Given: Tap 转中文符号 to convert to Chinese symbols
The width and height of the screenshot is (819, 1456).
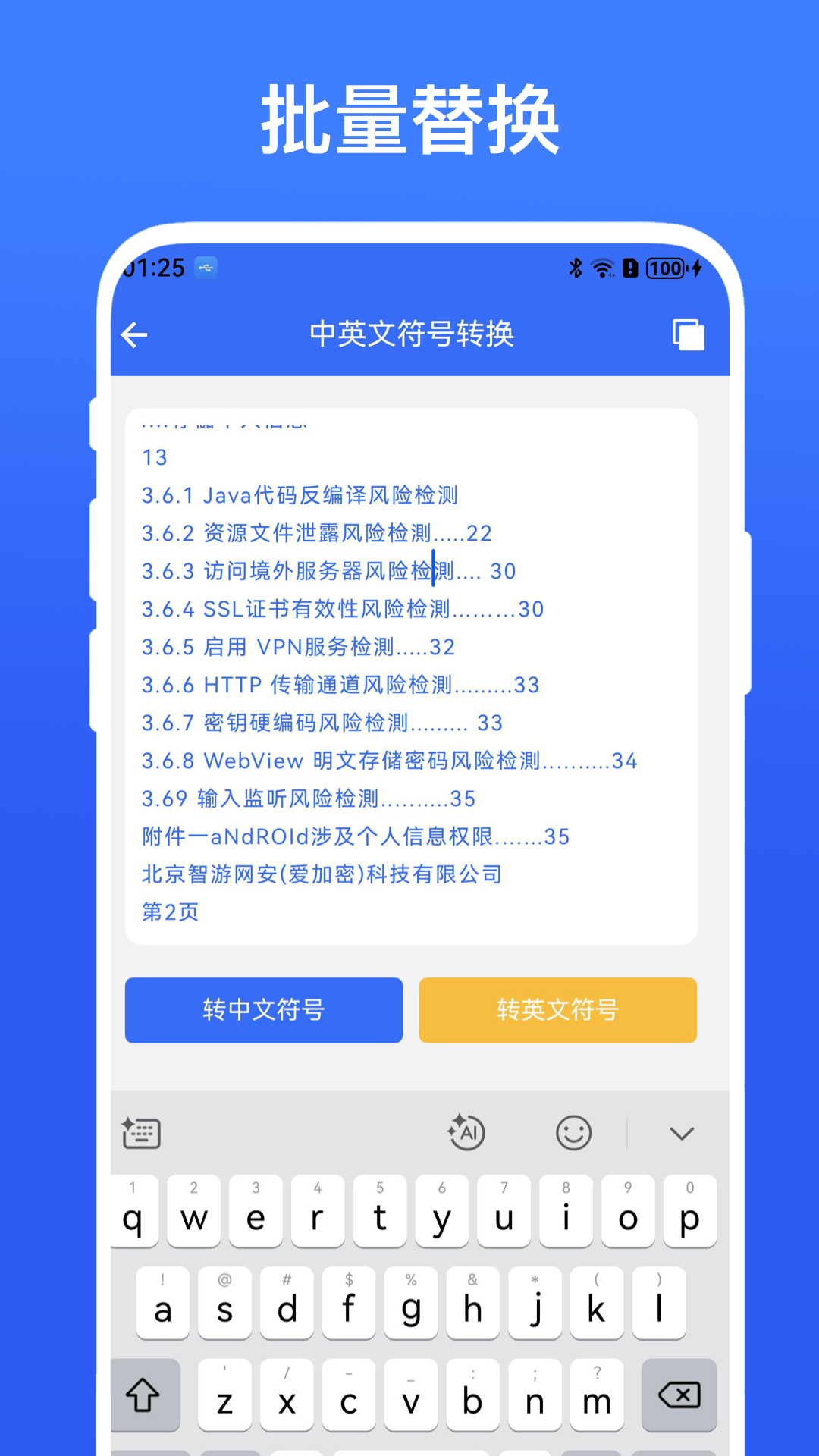Looking at the screenshot, I should (263, 1010).
